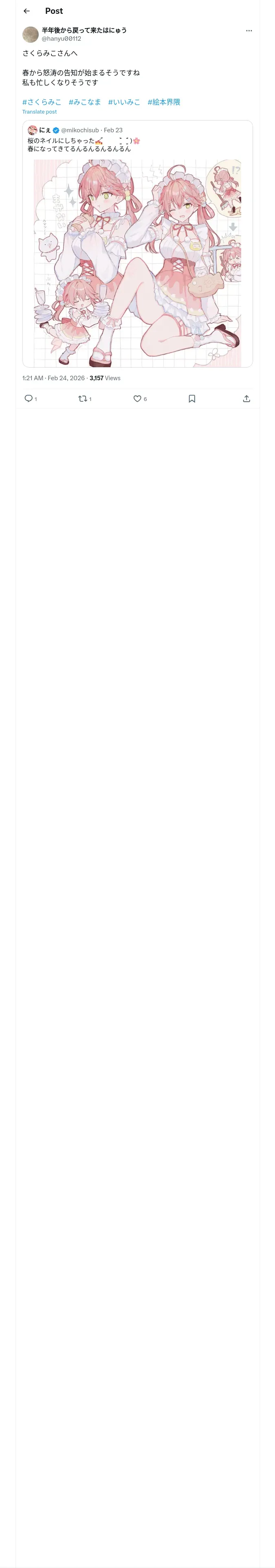Image resolution: width=275 pixels, height=1568 pixels.
Task: Open hashtag #いいみこ
Action: [124, 102]
